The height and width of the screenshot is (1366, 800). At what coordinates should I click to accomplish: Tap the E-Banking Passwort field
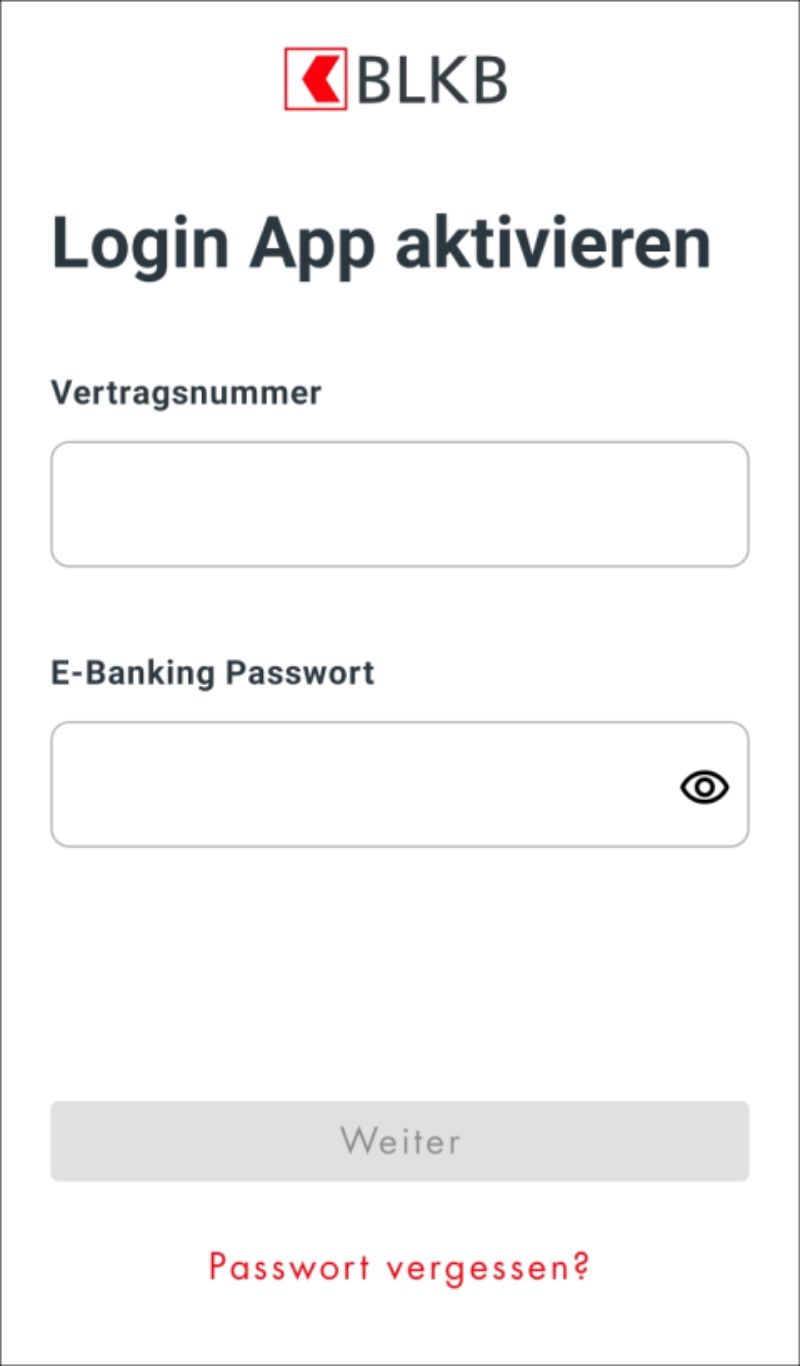click(400, 784)
